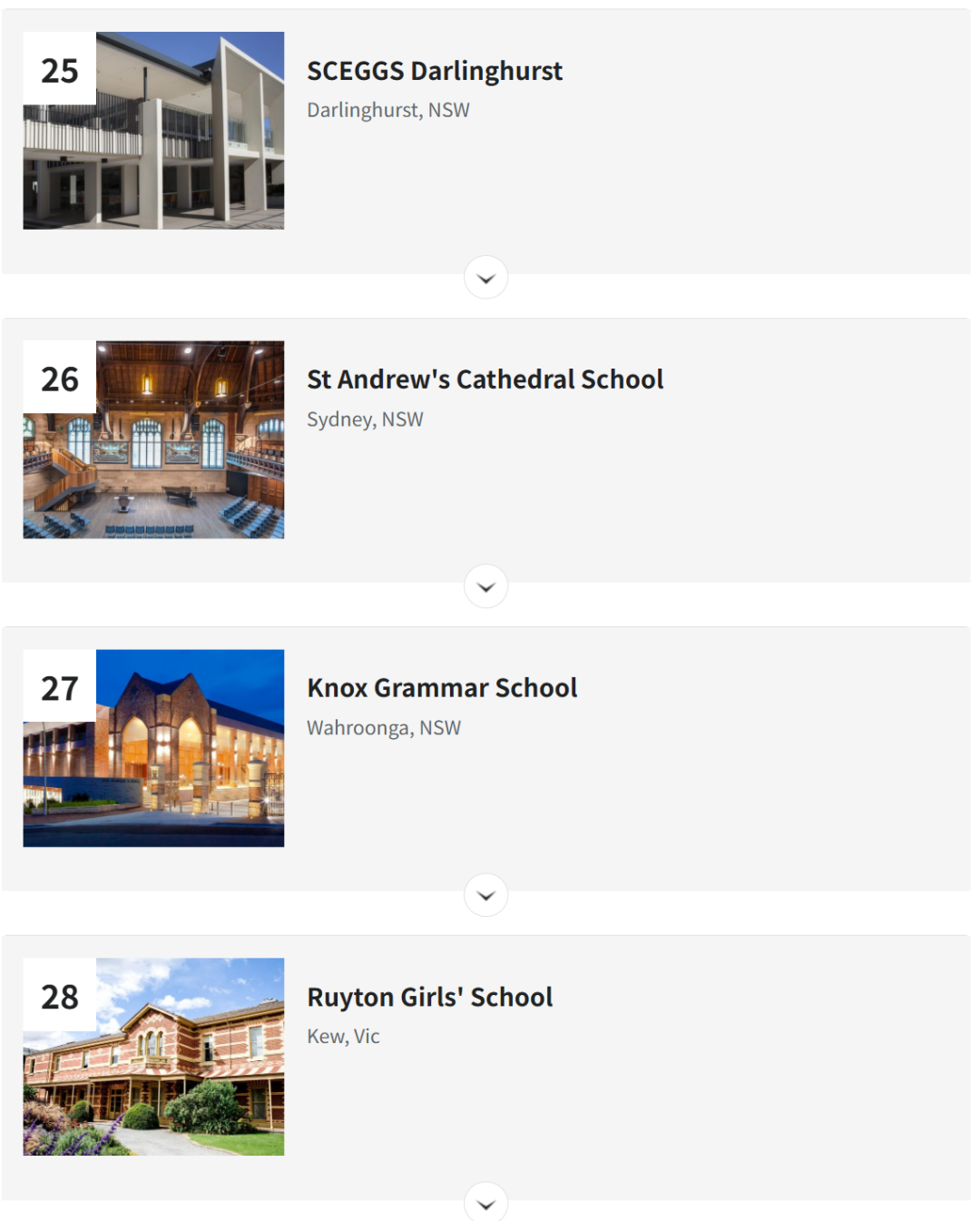Expand details for St Andrew's Cathedral School

[485, 586]
